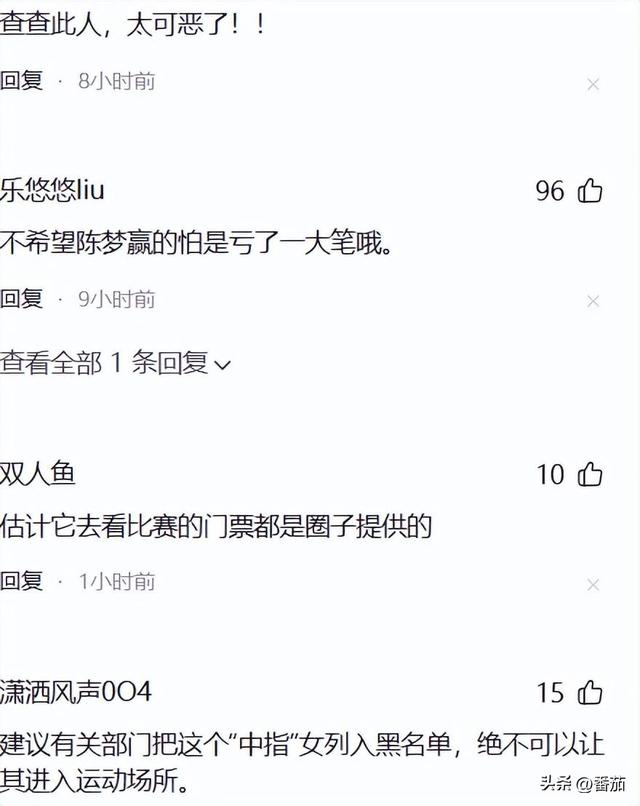Like 乐悠悠liu's comment
Image resolution: width=640 pixels, height=806 pixels.
590,190
